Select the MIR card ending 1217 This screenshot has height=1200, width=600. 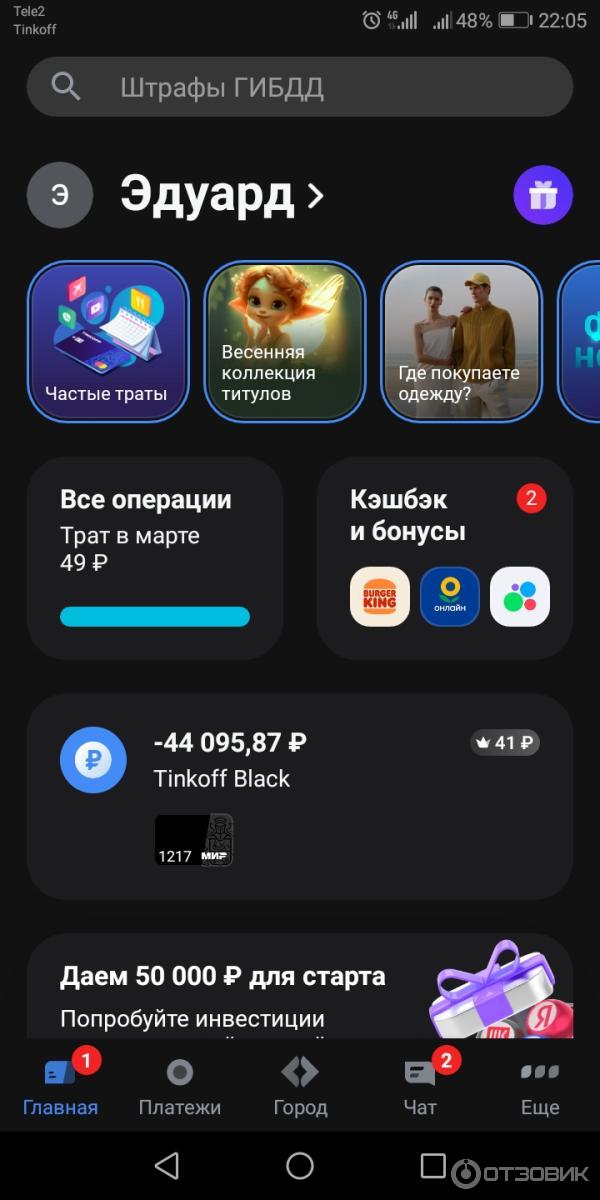194,840
